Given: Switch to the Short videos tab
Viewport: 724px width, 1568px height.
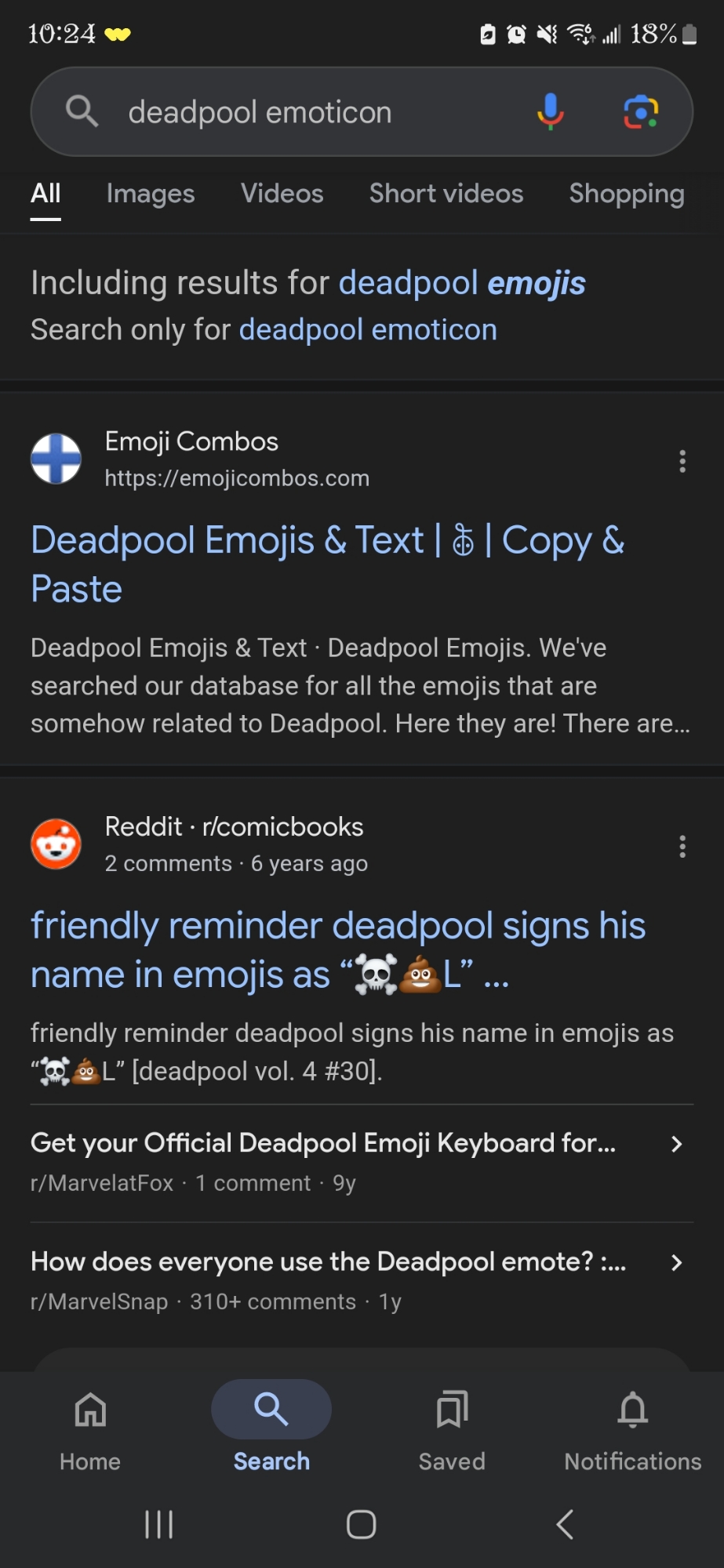Looking at the screenshot, I should pos(446,194).
